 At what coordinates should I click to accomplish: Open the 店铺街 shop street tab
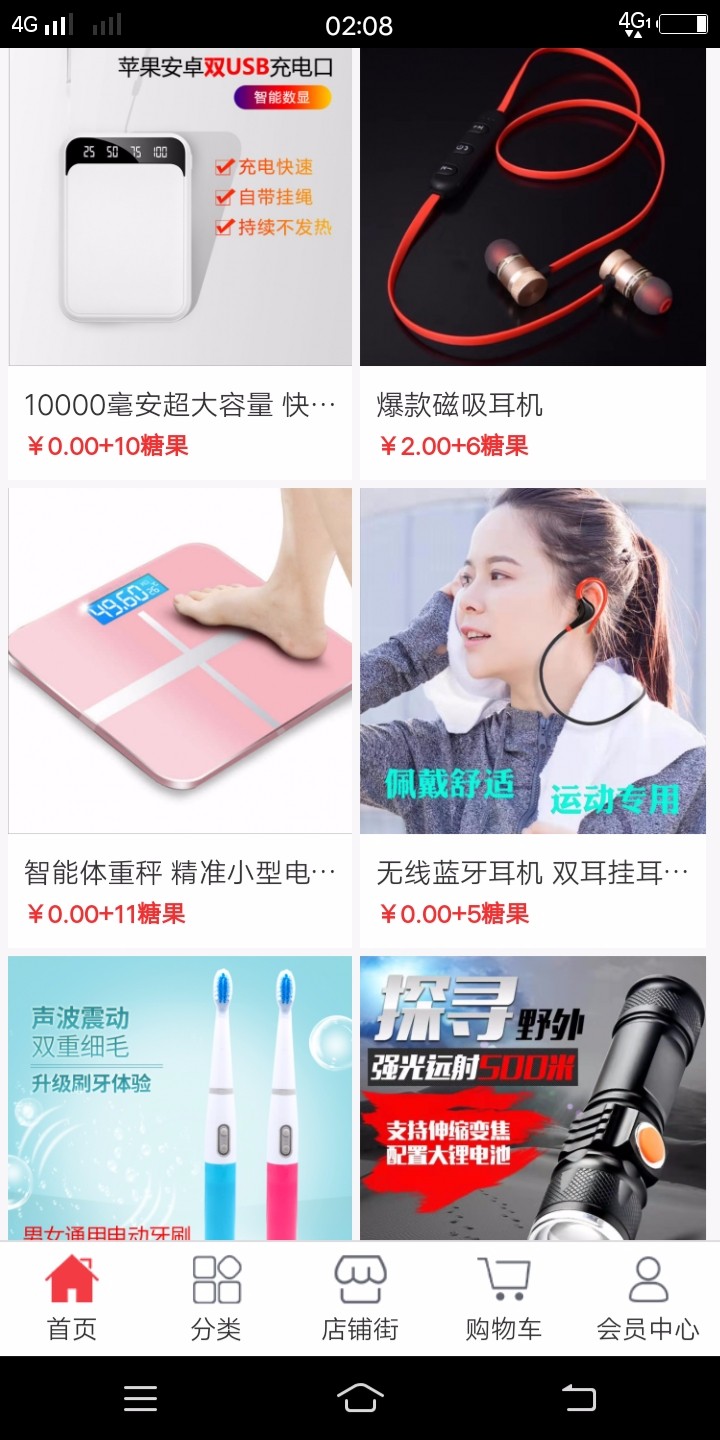point(360,1298)
